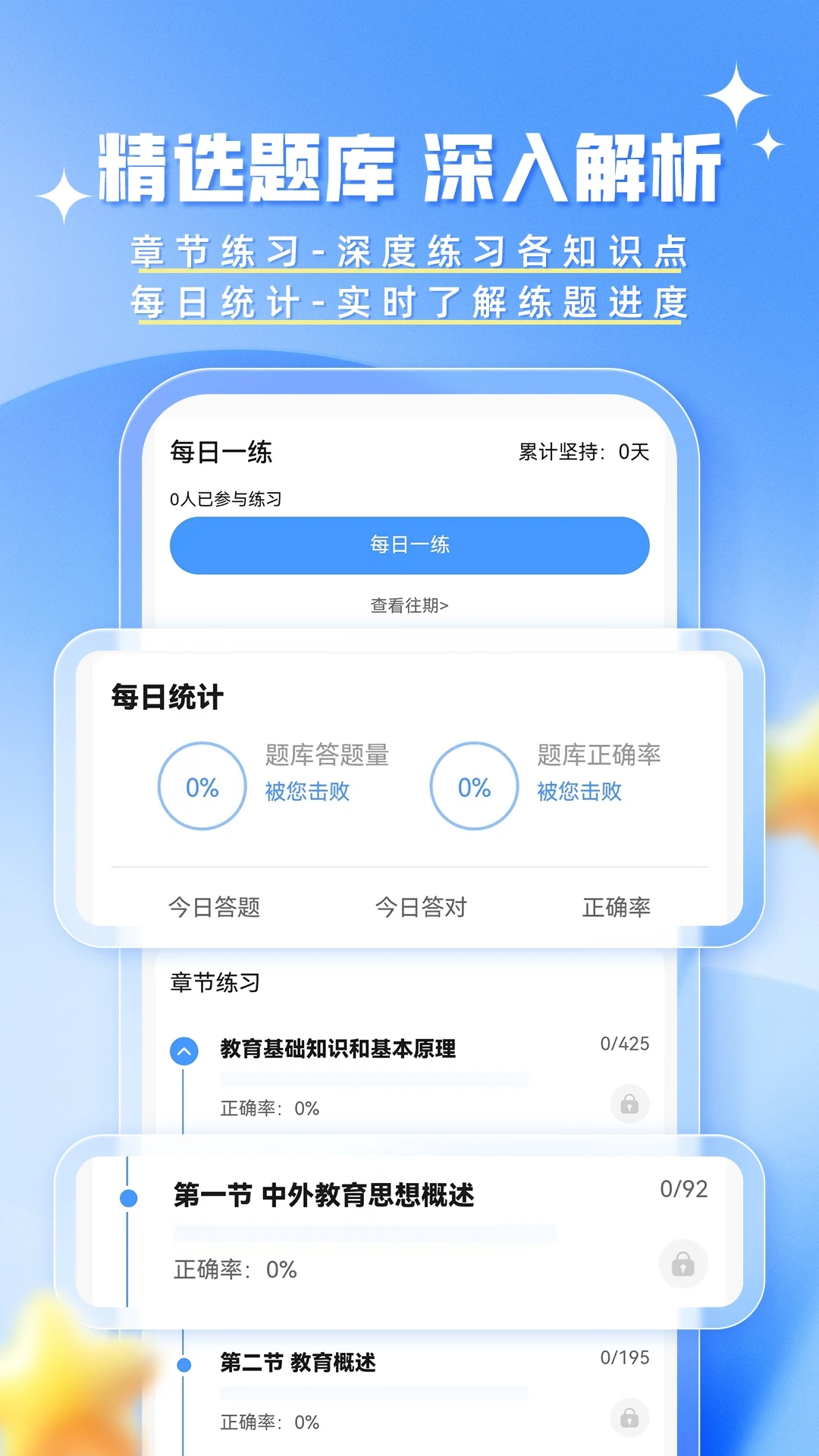This screenshot has width=819, height=1456.
Task: Toggle the lock state of 第一节 section
Action: (683, 1263)
